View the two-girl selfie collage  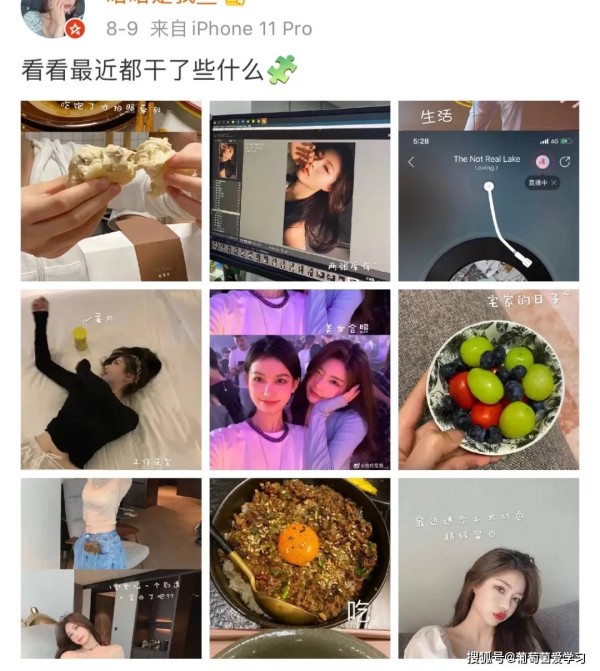click(x=300, y=380)
